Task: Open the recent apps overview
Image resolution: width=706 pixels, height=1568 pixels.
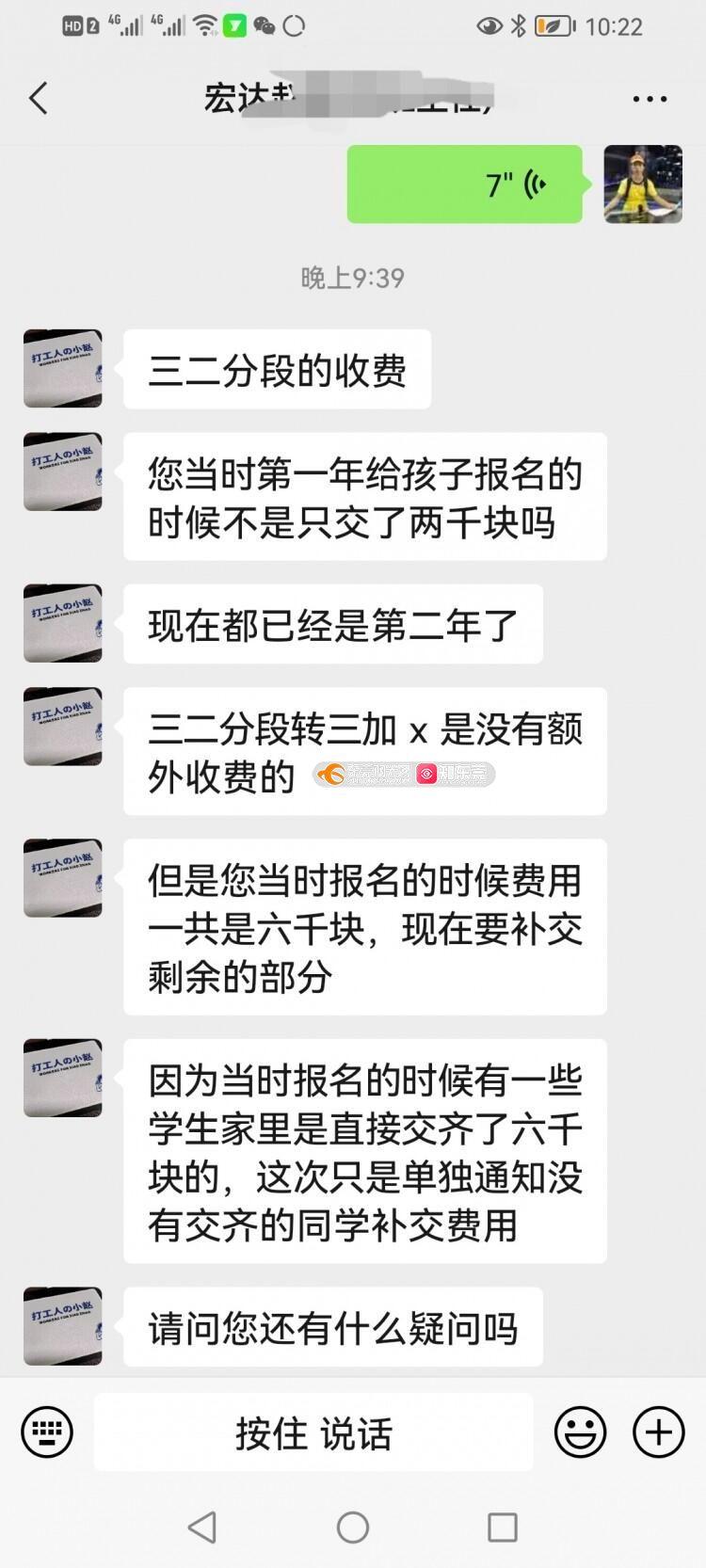Action: pyautogui.click(x=503, y=1527)
